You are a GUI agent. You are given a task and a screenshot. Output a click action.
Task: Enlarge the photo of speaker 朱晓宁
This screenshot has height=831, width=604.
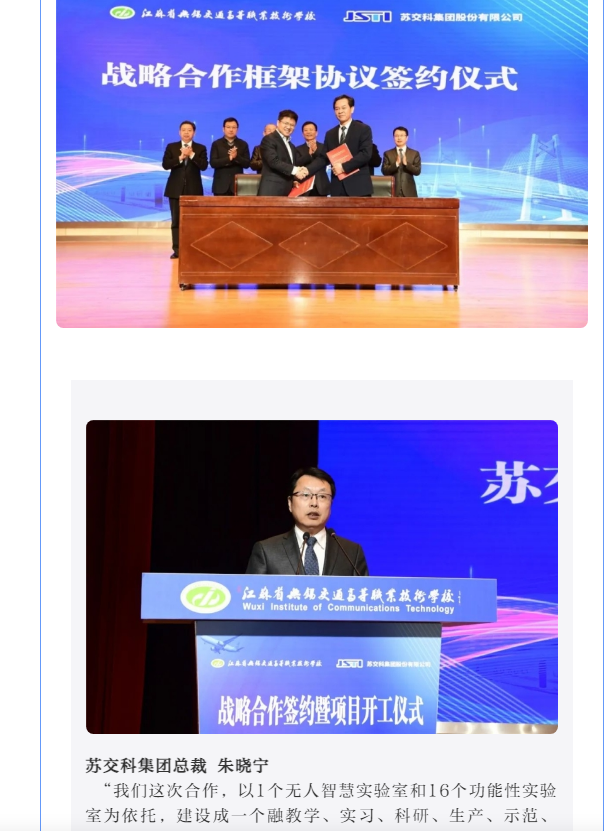[x=321, y=576]
